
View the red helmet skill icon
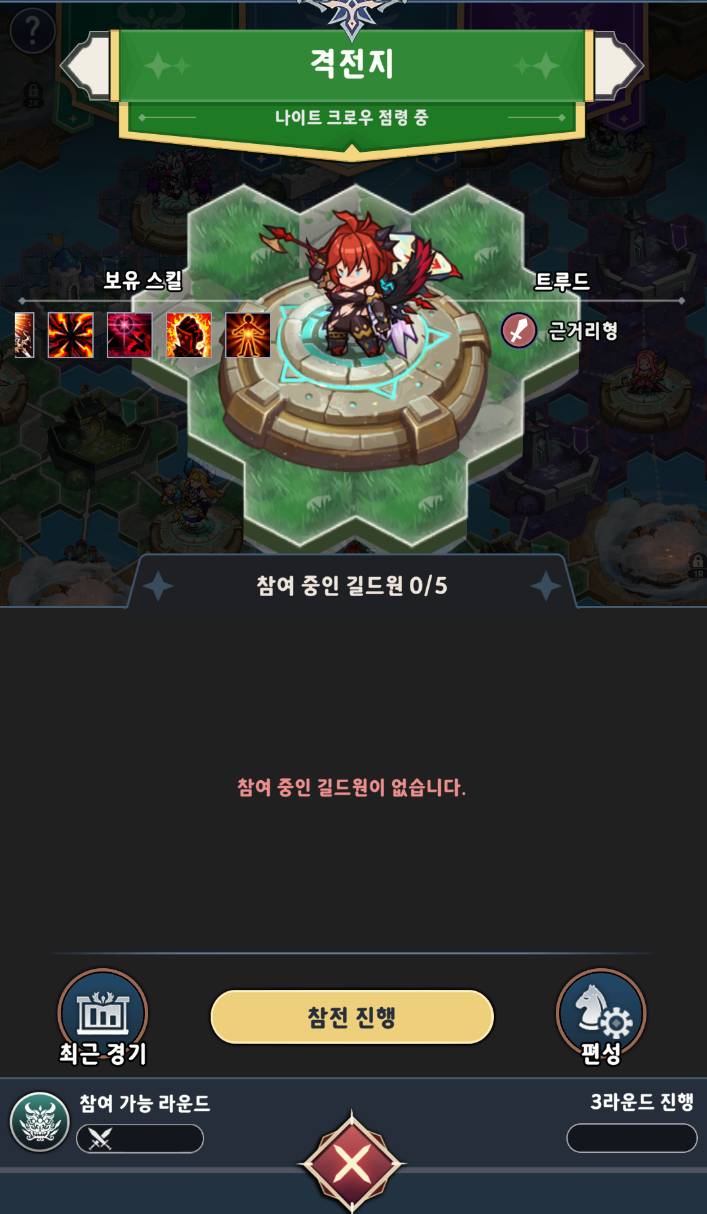pos(189,335)
